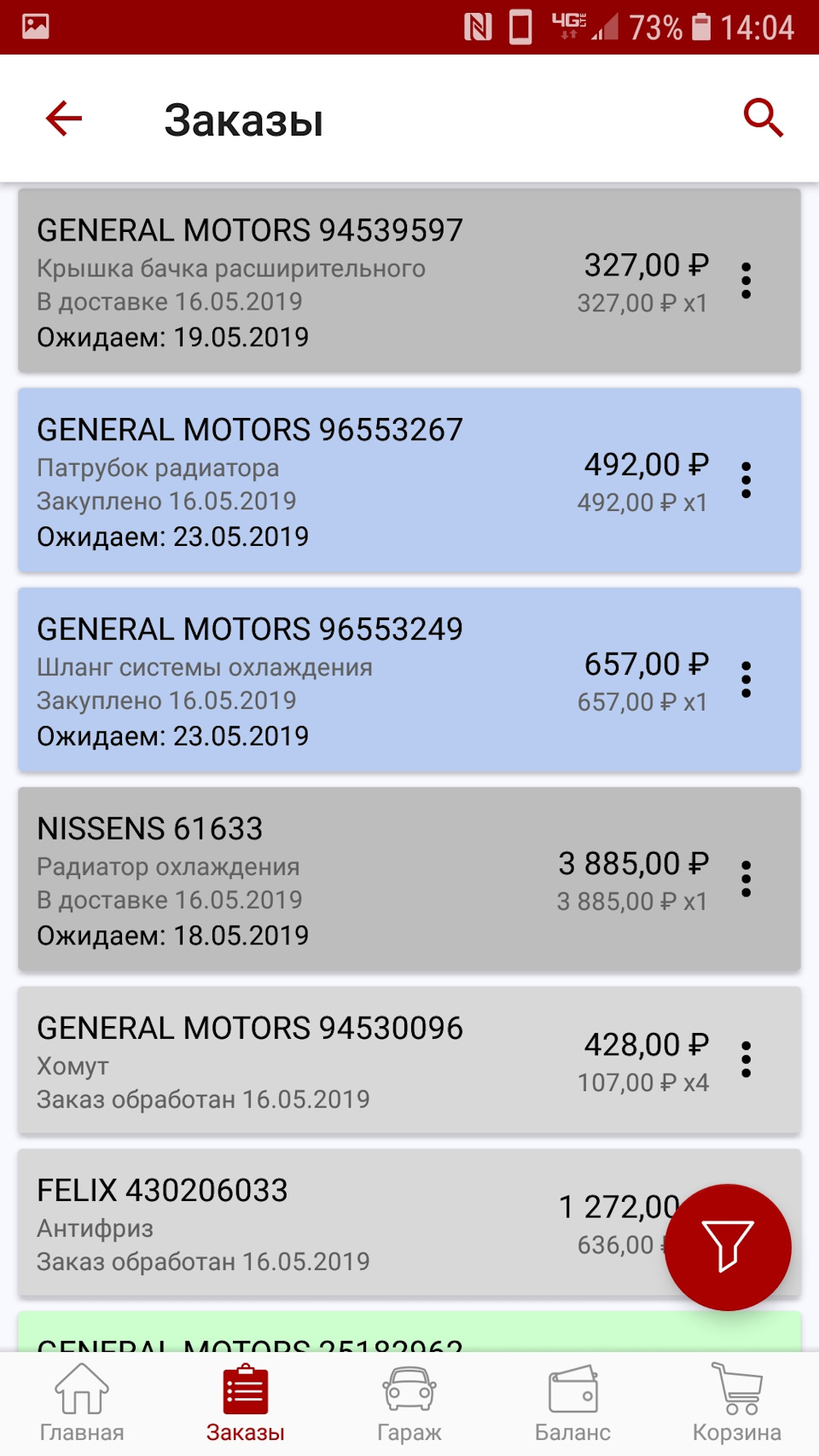Open options for NISSENS 61633
The width and height of the screenshot is (819, 1456).
[746, 879]
